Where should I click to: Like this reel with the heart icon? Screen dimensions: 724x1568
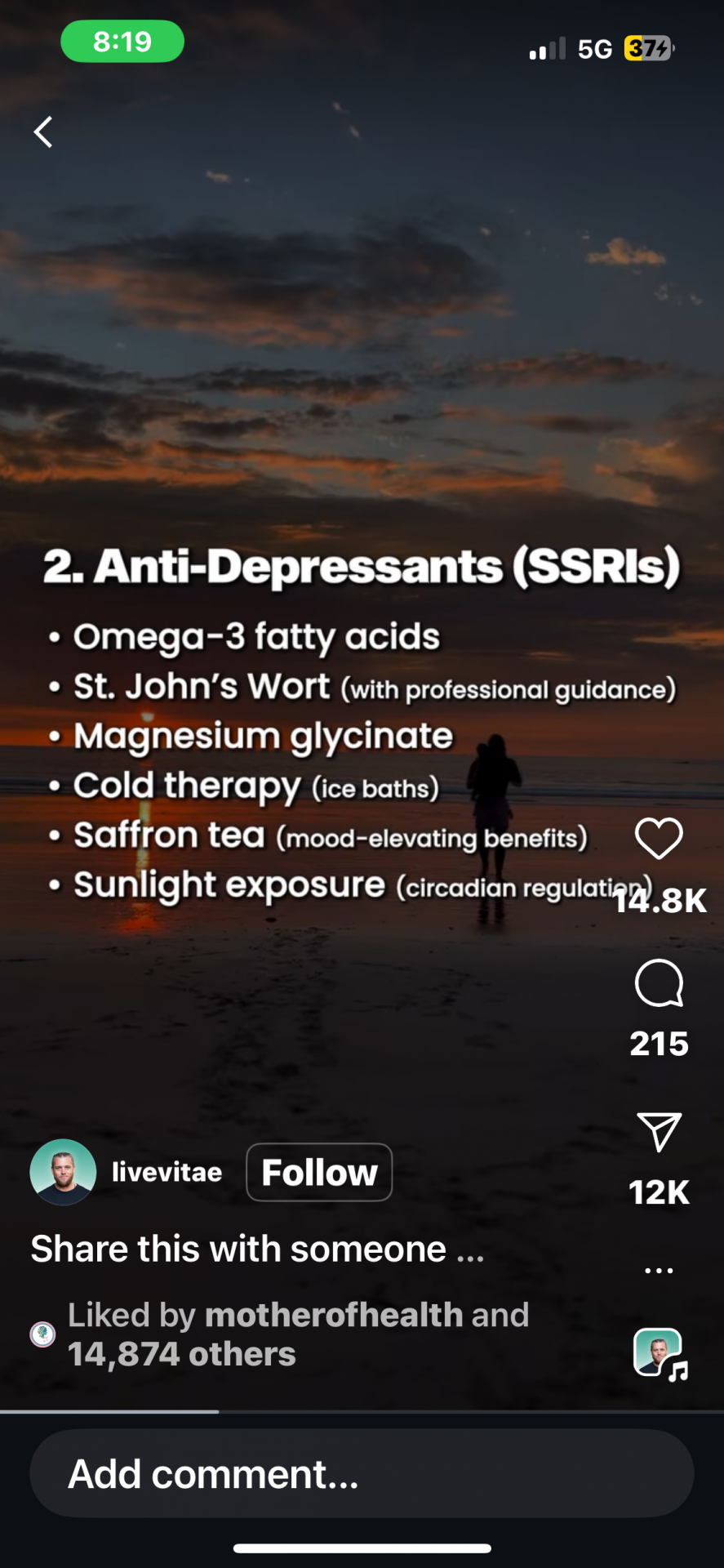click(659, 839)
